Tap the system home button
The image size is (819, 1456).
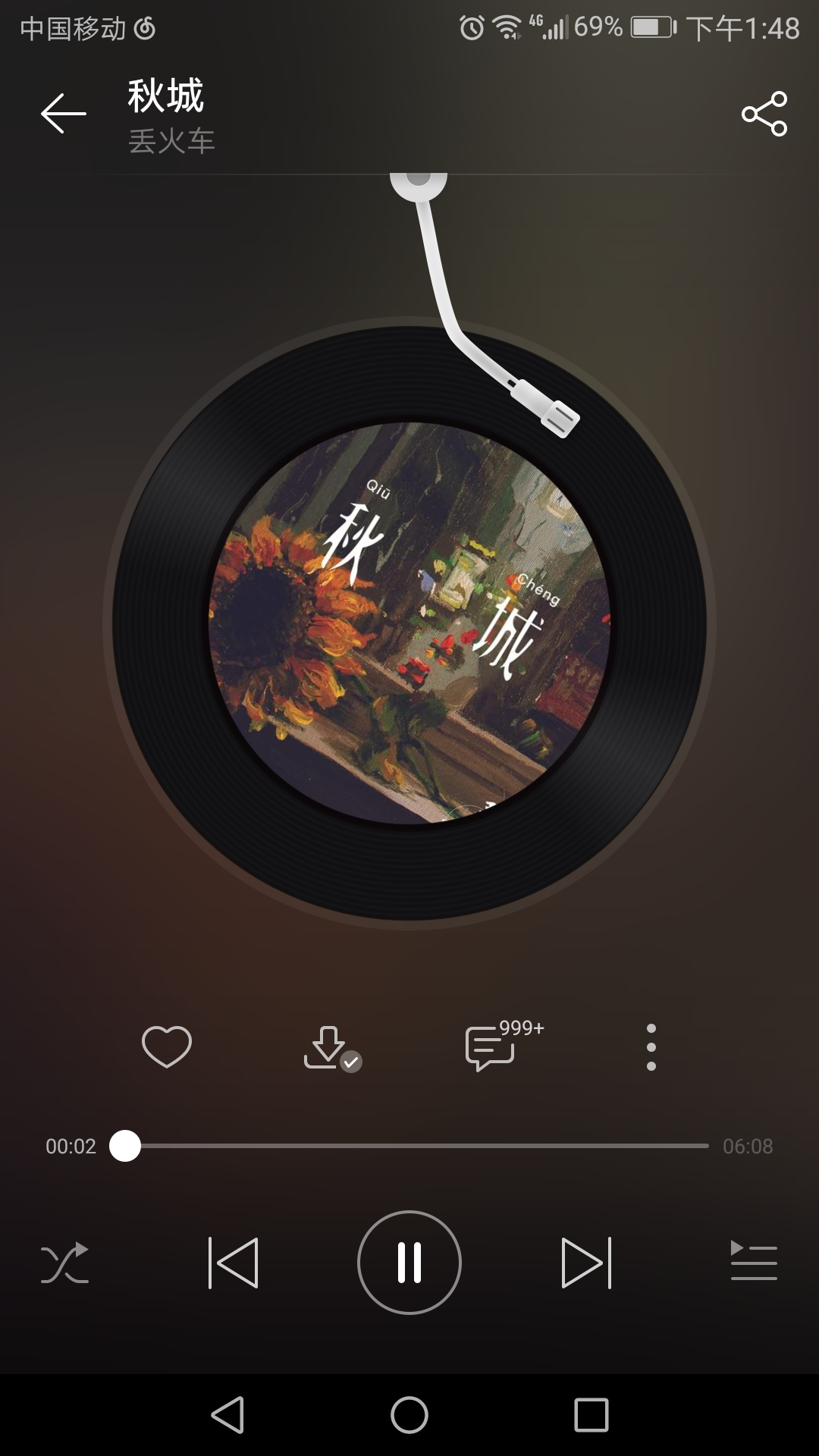pos(409,1415)
